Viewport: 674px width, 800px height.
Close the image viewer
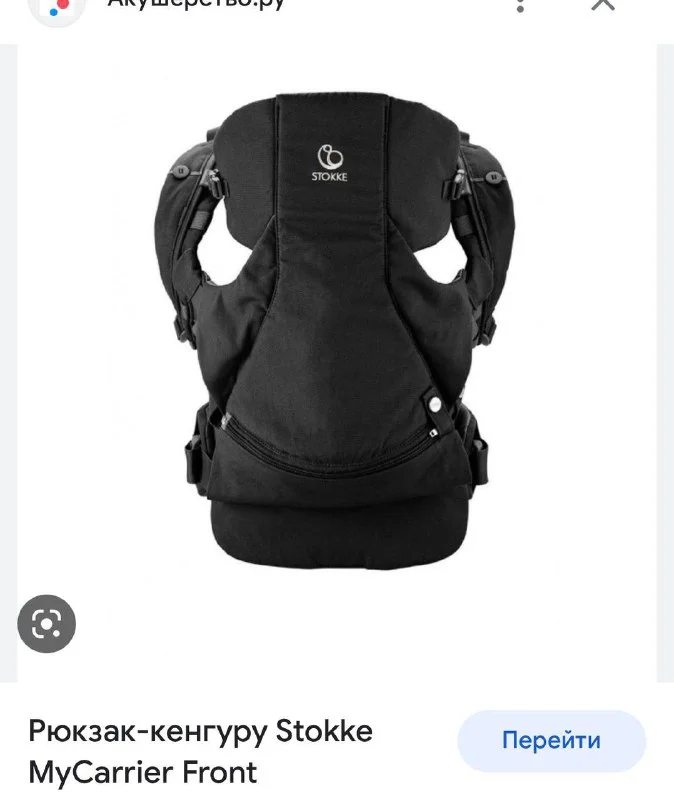(602, 4)
